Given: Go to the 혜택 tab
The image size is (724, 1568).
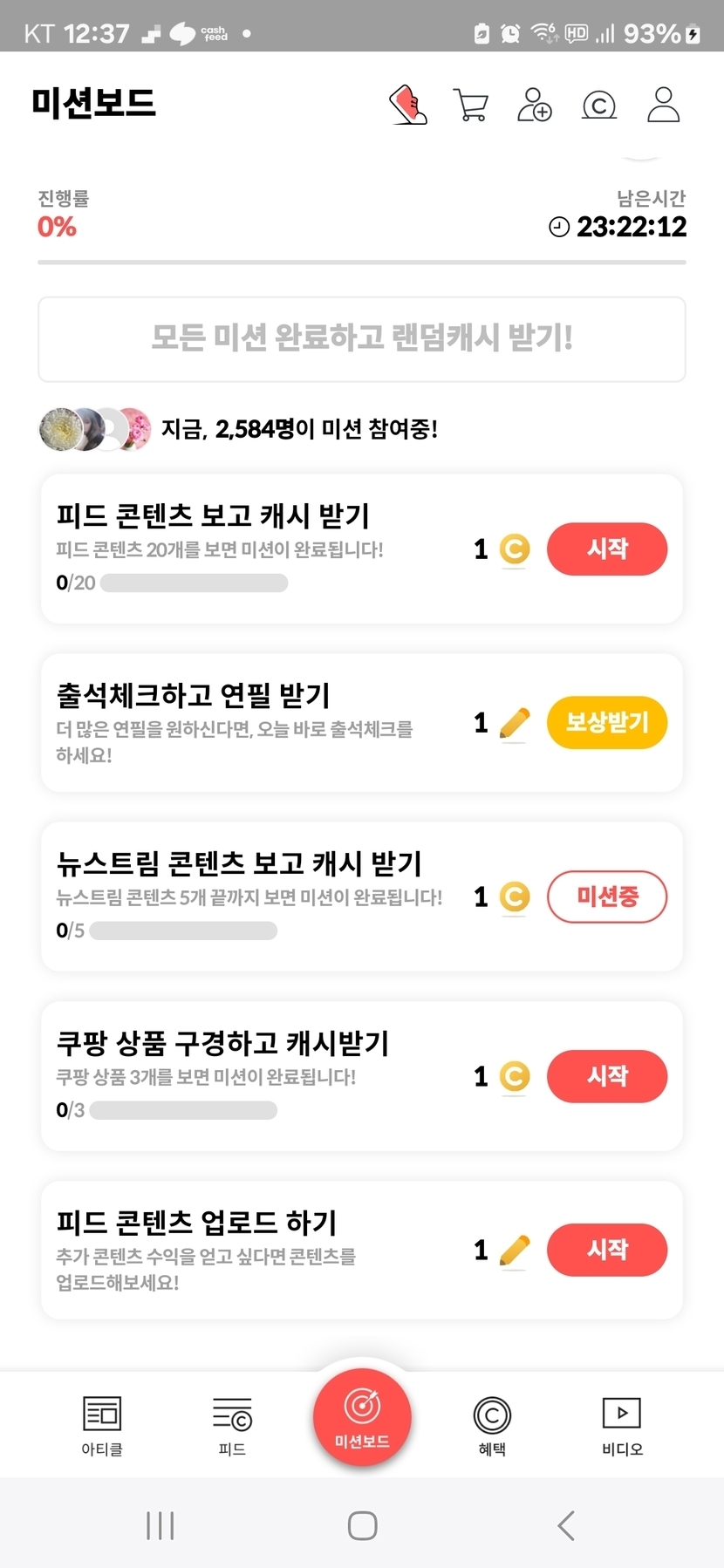Looking at the screenshot, I should pyautogui.click(x=492, y=1425).
